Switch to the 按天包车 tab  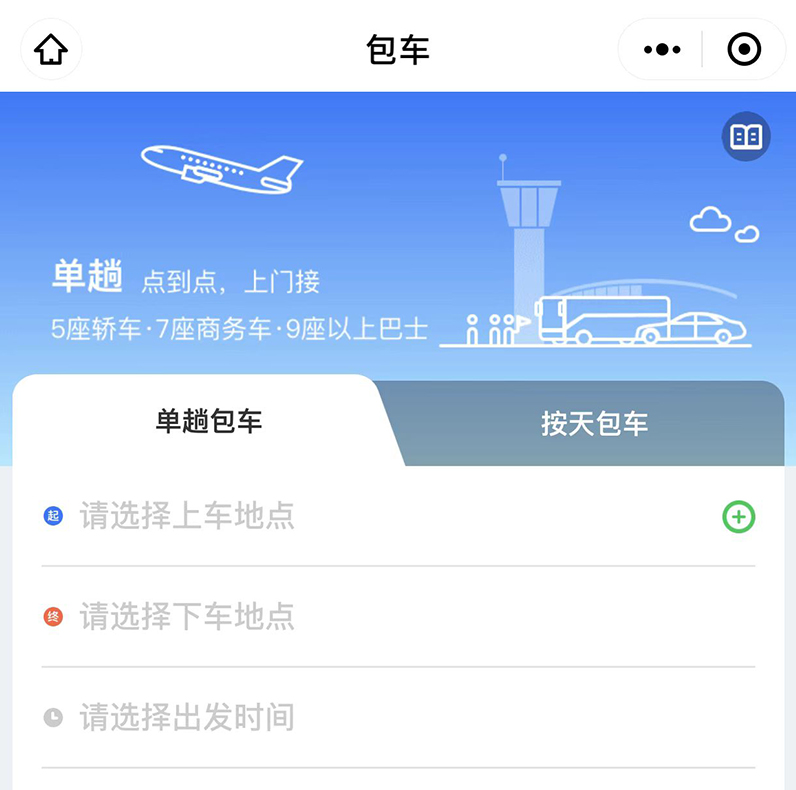[595, 424]
